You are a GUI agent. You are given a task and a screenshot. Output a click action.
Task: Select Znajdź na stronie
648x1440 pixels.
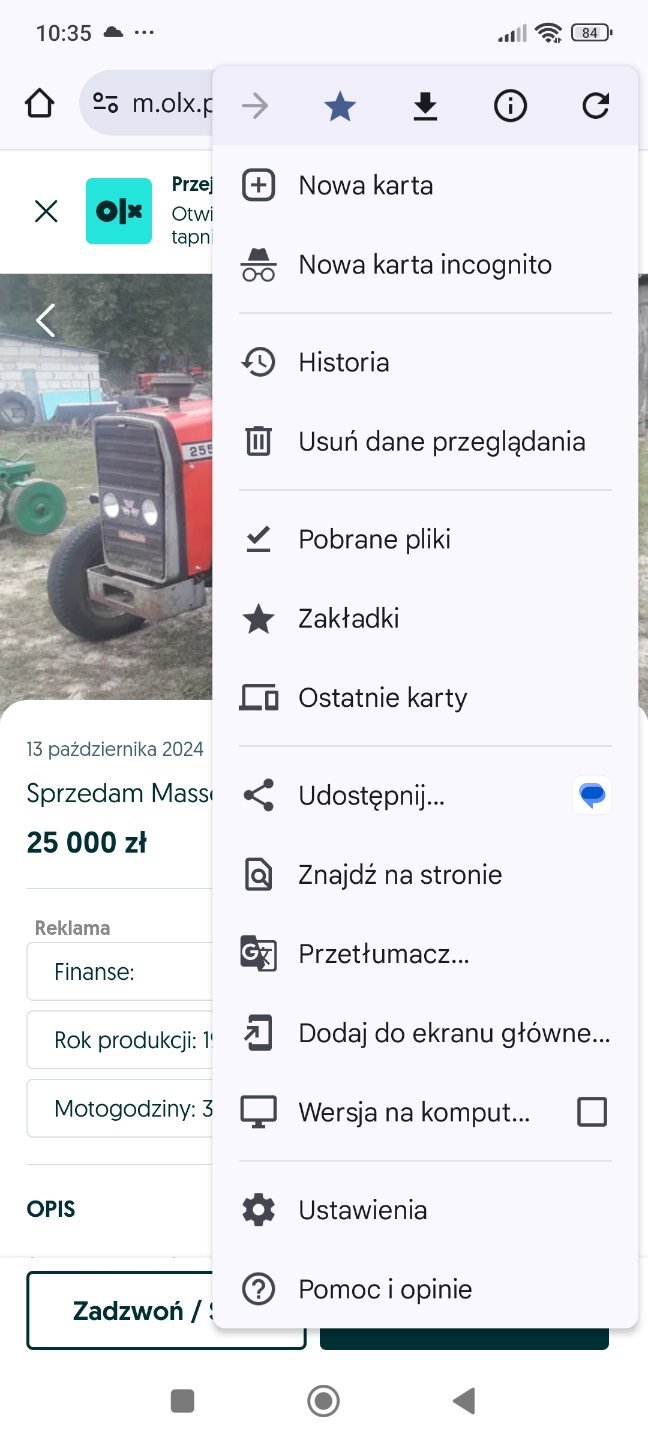coord(399,875)
